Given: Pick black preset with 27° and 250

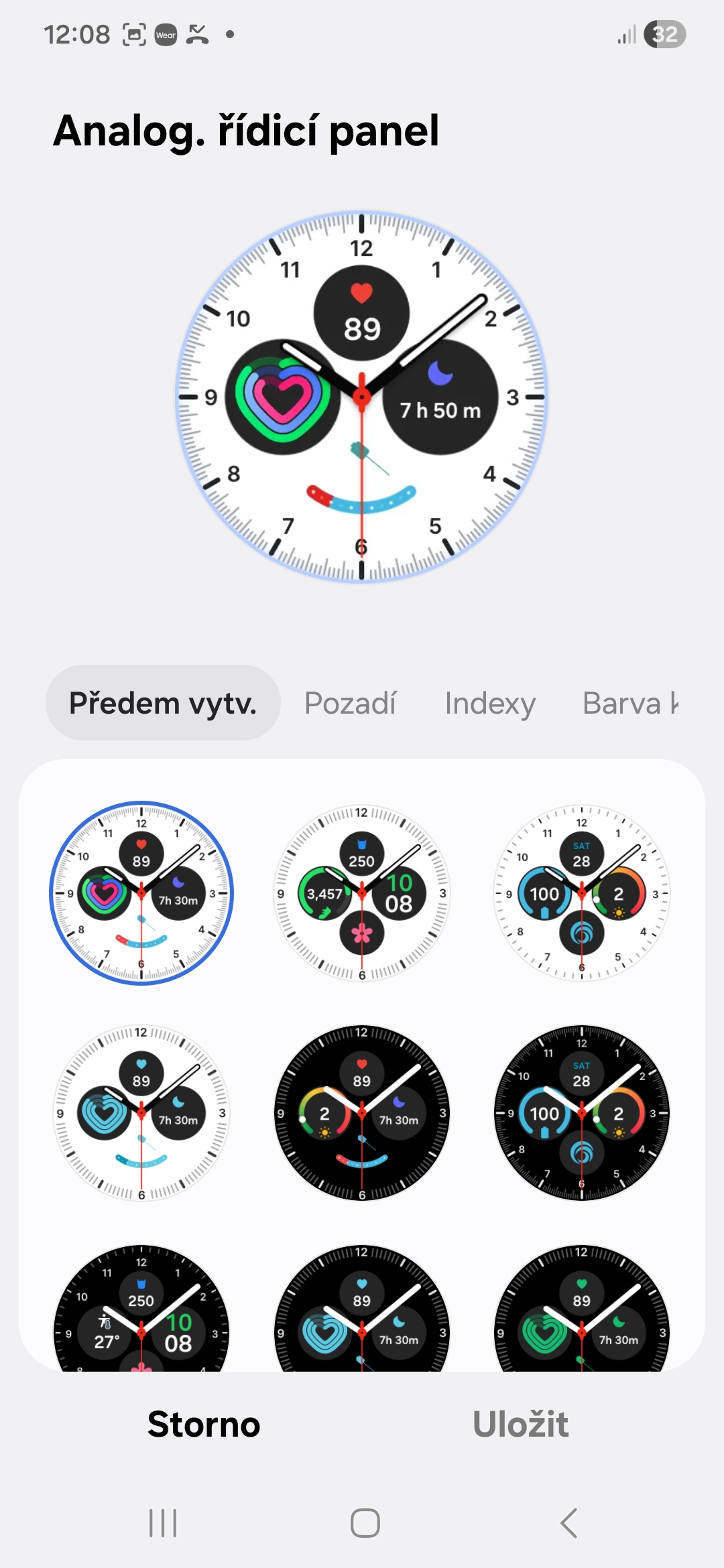Looking at the screenshot, I should pyautogui.click(x=141, y=1313).
